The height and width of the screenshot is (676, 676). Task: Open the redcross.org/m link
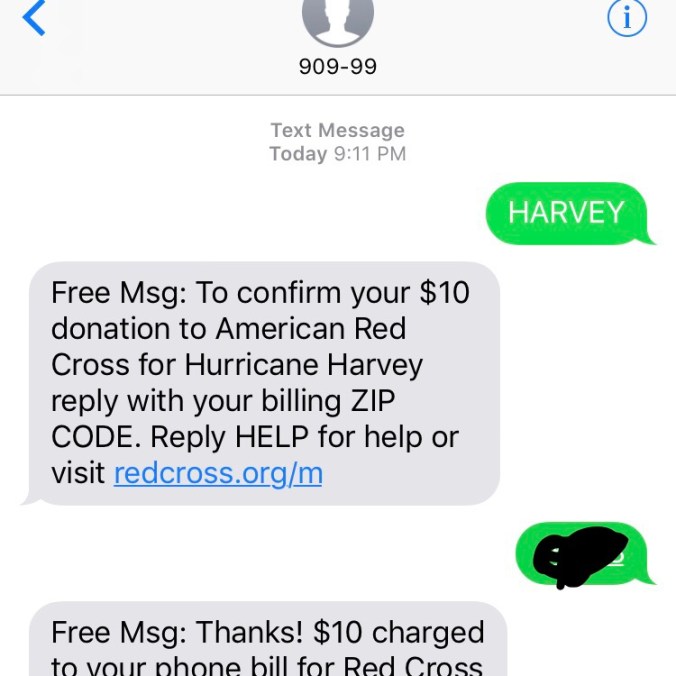pyautogui.click(x=218, y=473)
